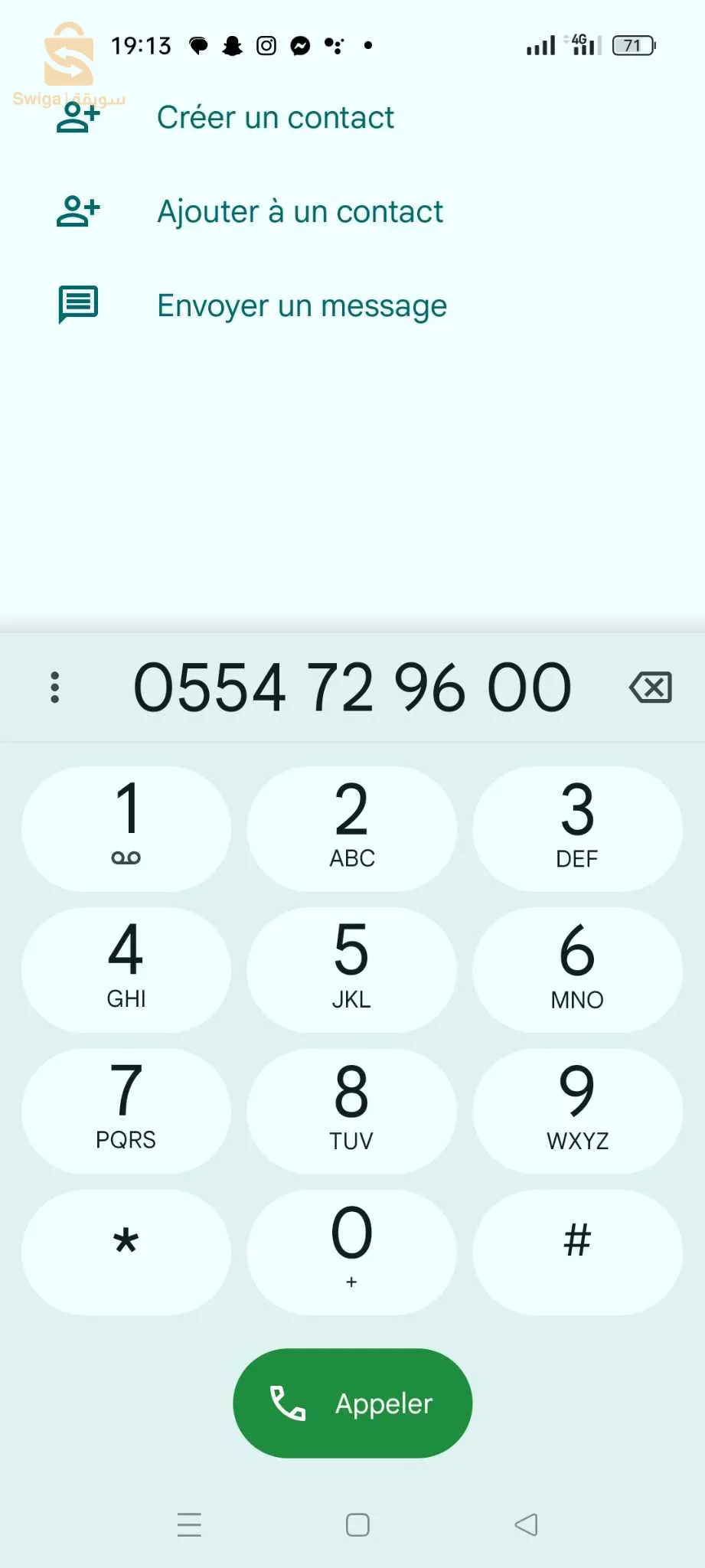
Task: Dial digit 1 voicemail key
Action: (x=126, y=828)
